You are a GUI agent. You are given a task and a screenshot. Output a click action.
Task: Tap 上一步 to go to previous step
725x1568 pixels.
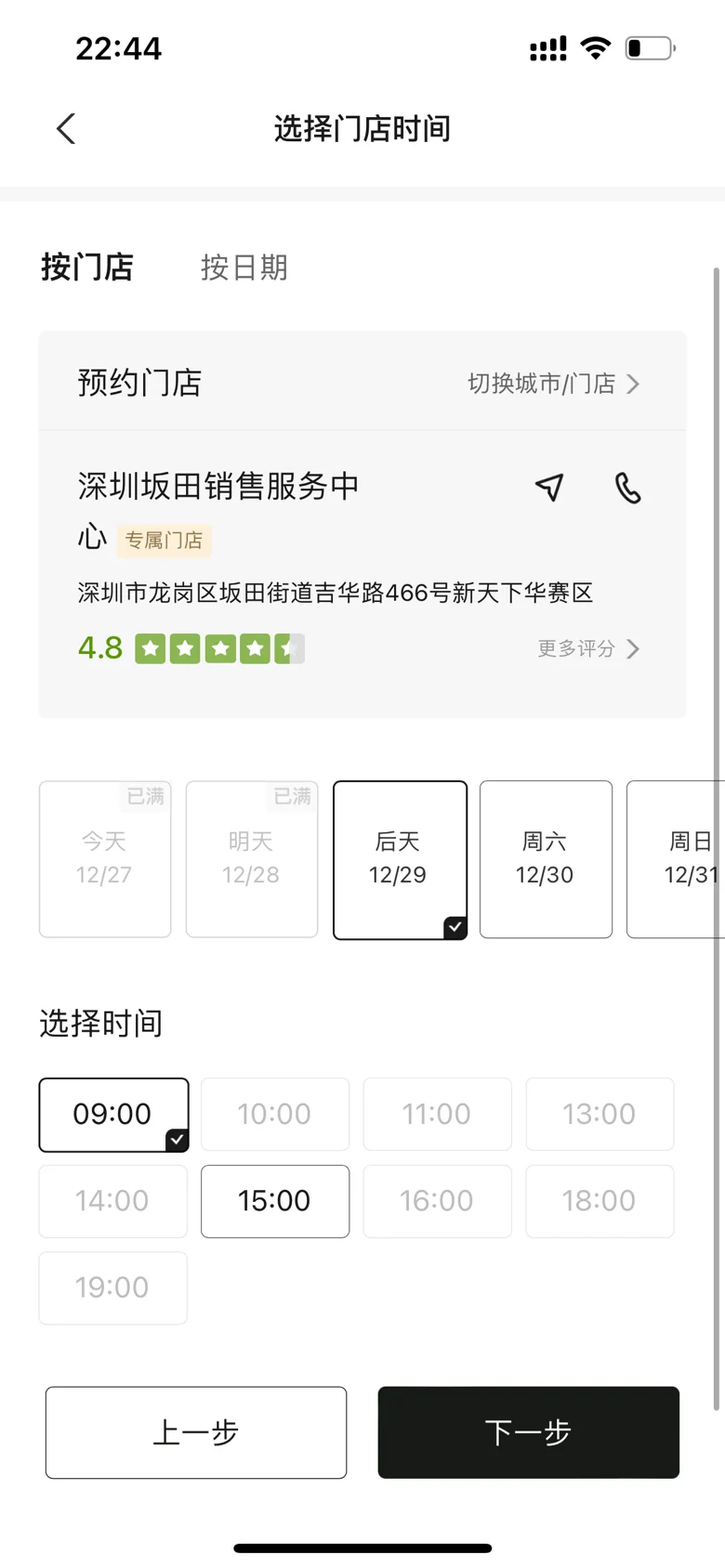196,1432
